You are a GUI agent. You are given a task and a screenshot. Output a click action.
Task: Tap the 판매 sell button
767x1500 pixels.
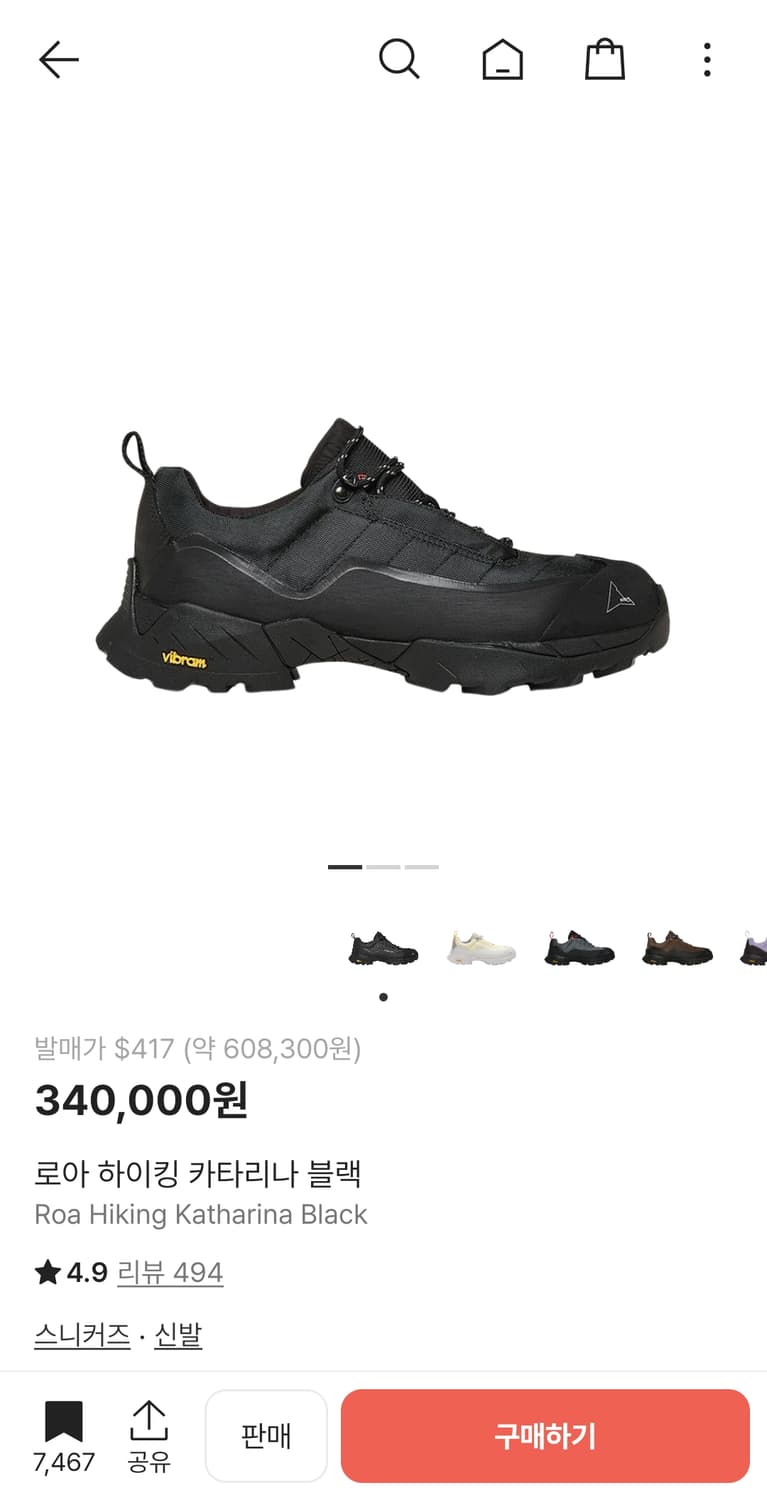266,1435
